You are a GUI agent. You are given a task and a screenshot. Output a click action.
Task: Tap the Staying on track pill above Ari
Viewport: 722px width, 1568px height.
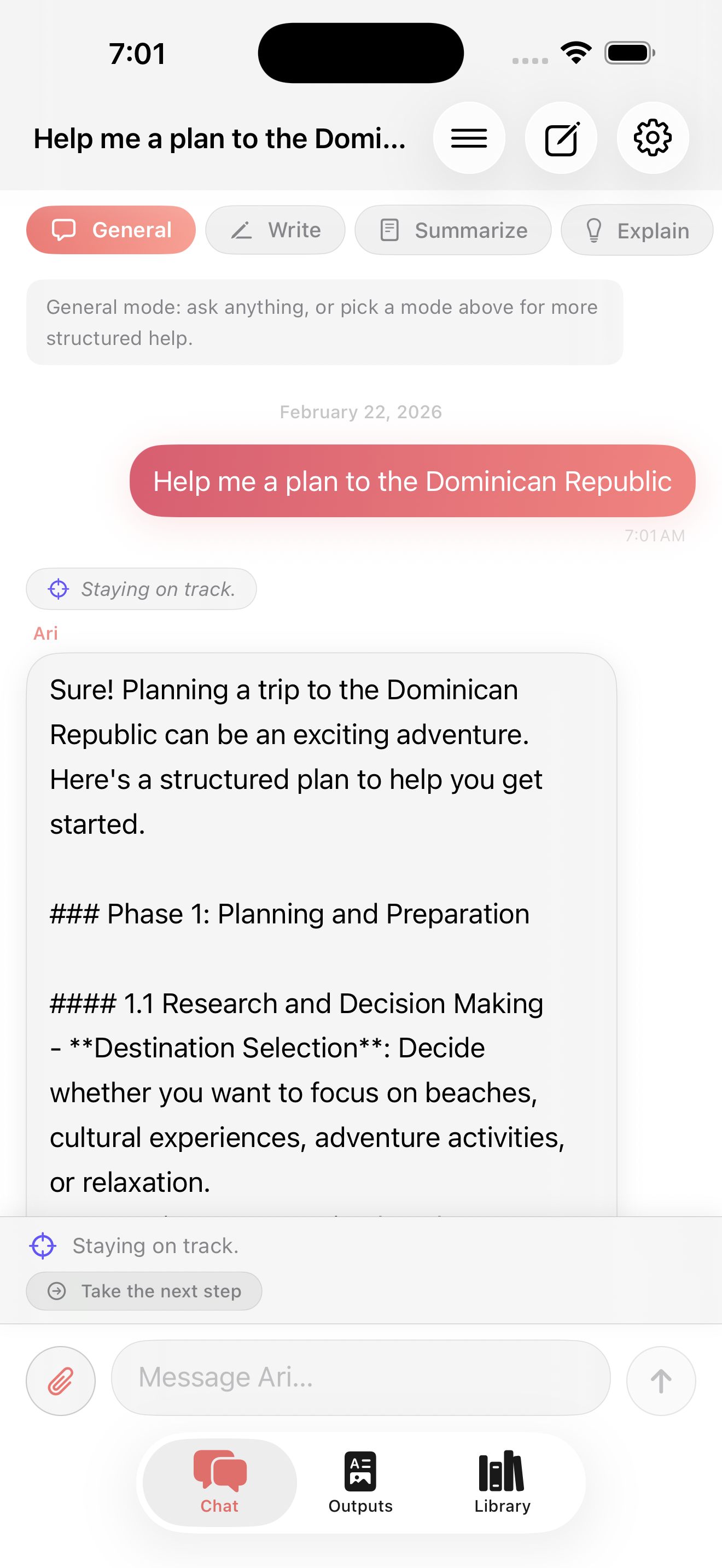pos(141,589)
